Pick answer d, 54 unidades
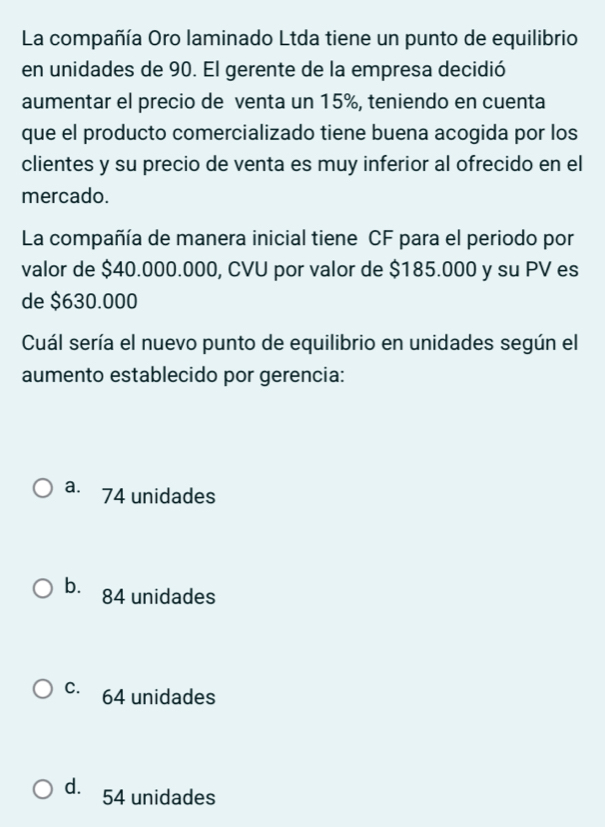Image resolution: width=605 pixels, height=827 pixels. [45, 793]
